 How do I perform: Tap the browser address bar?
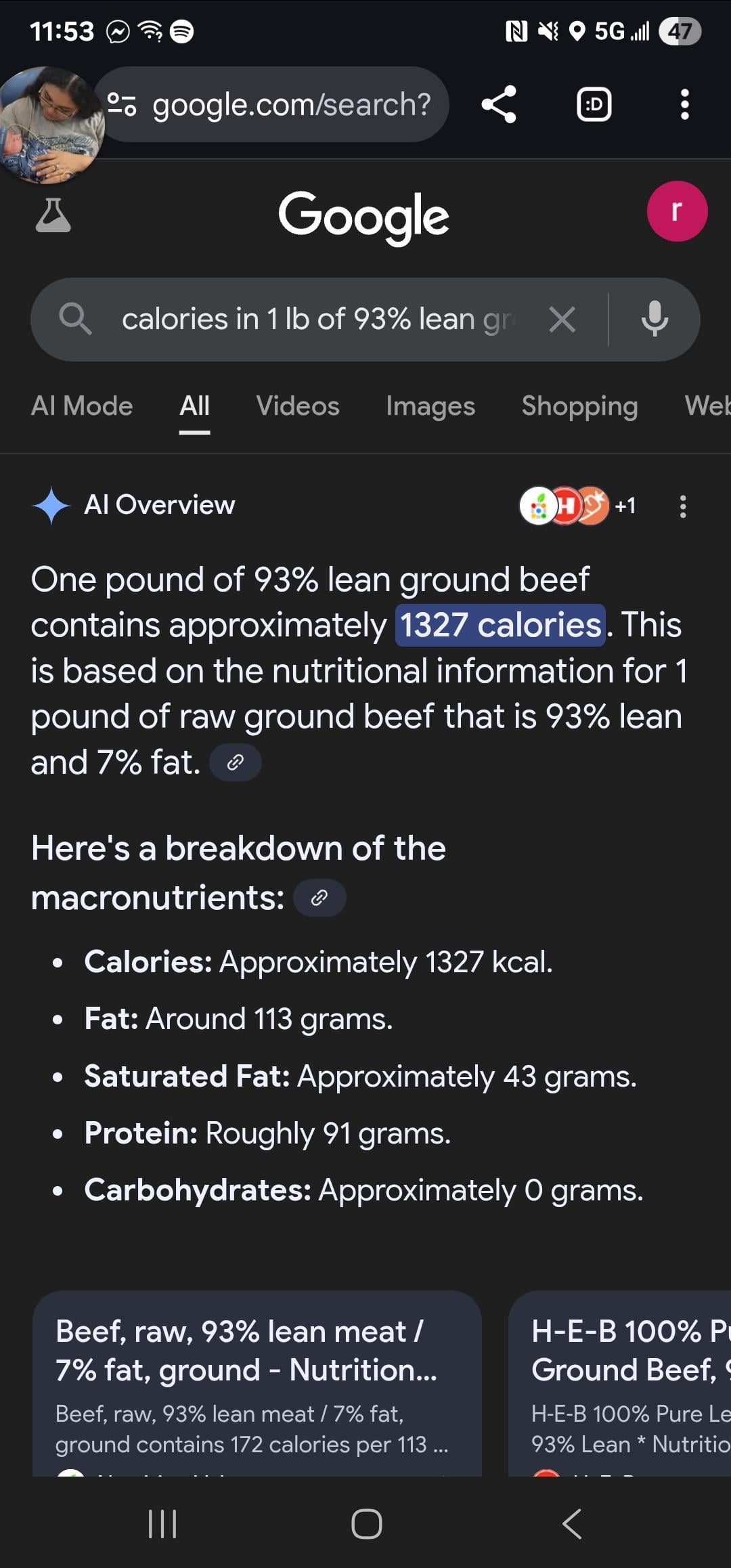pyautogui.click(x=271, y=104)
